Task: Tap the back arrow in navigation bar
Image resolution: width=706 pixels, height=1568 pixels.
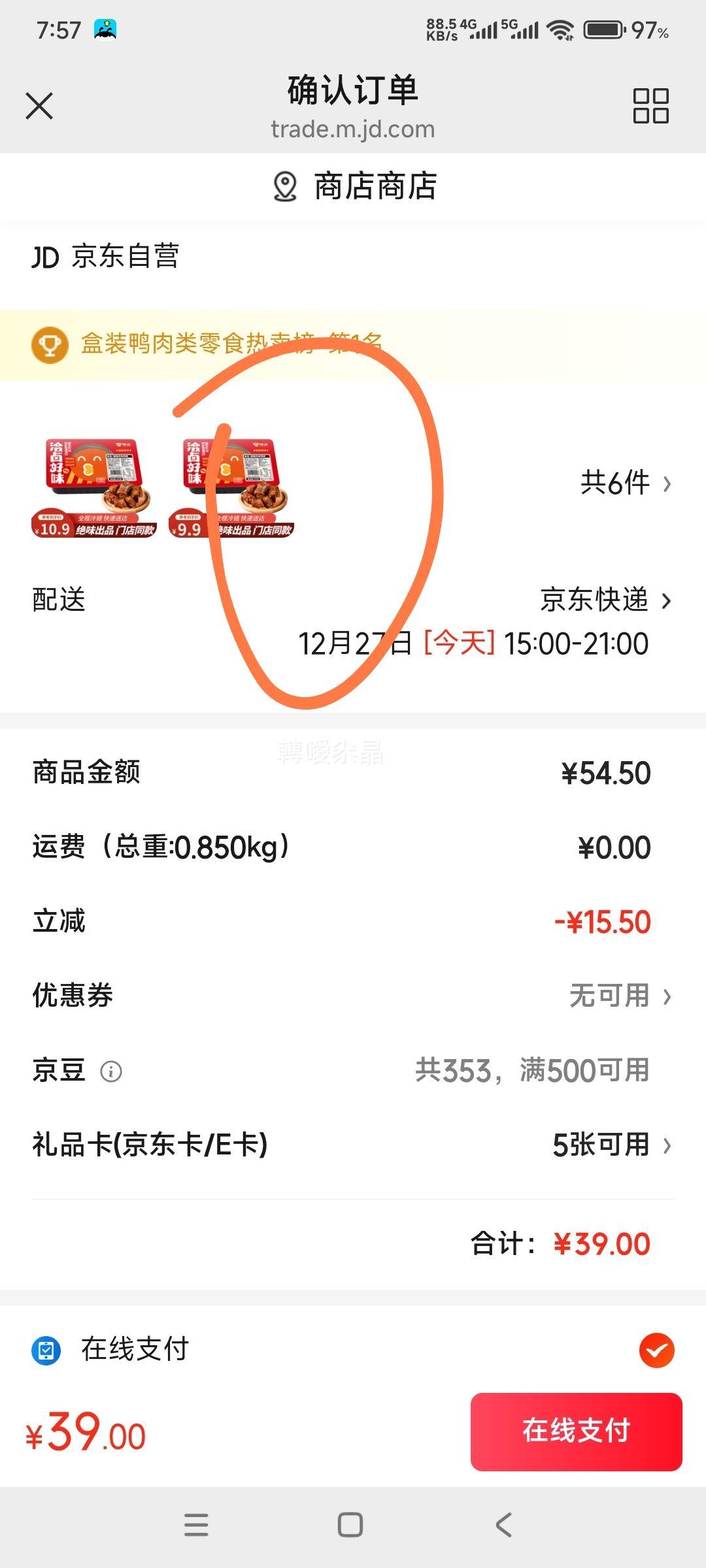Action: pyautogui.click(x=501, y=1525)
